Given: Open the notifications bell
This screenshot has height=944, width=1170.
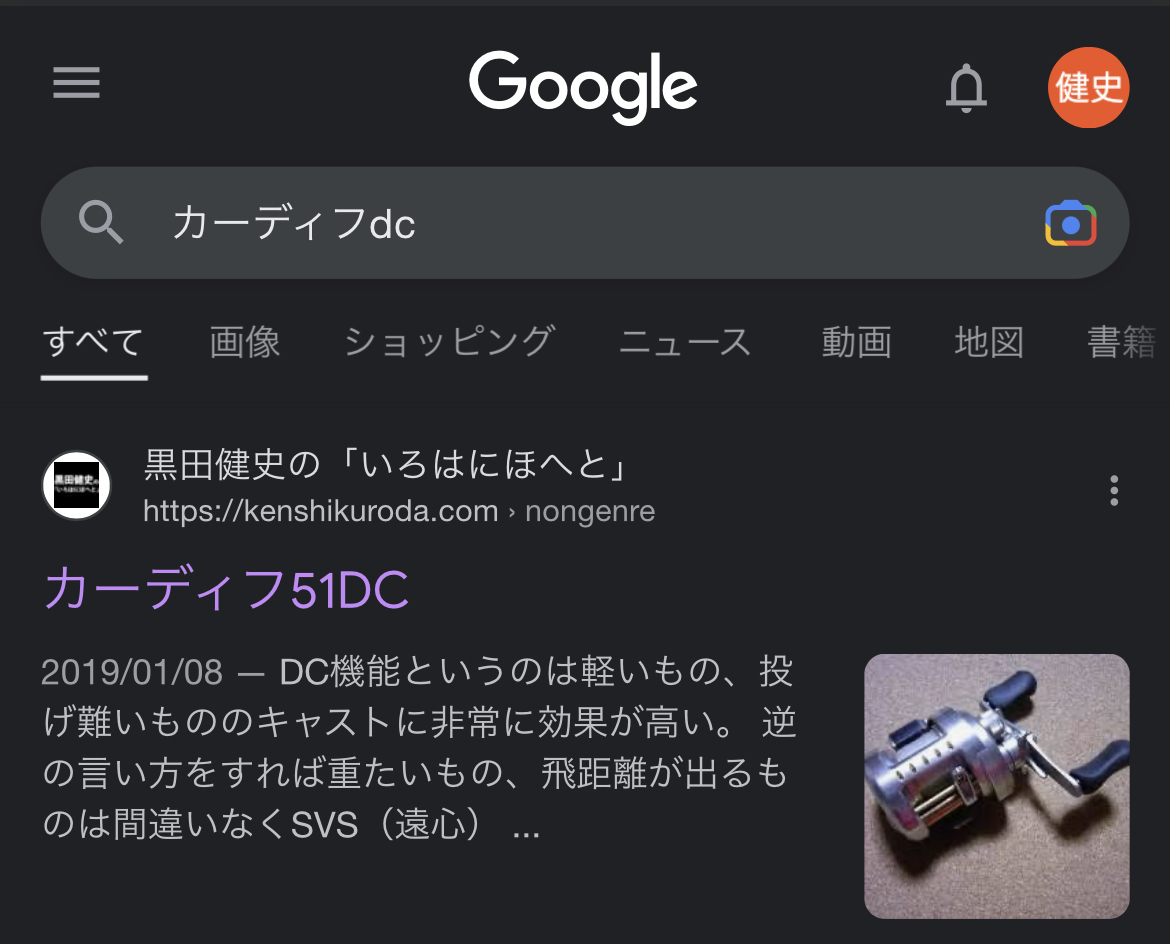Looking at the screenshot, I should 965,88.
